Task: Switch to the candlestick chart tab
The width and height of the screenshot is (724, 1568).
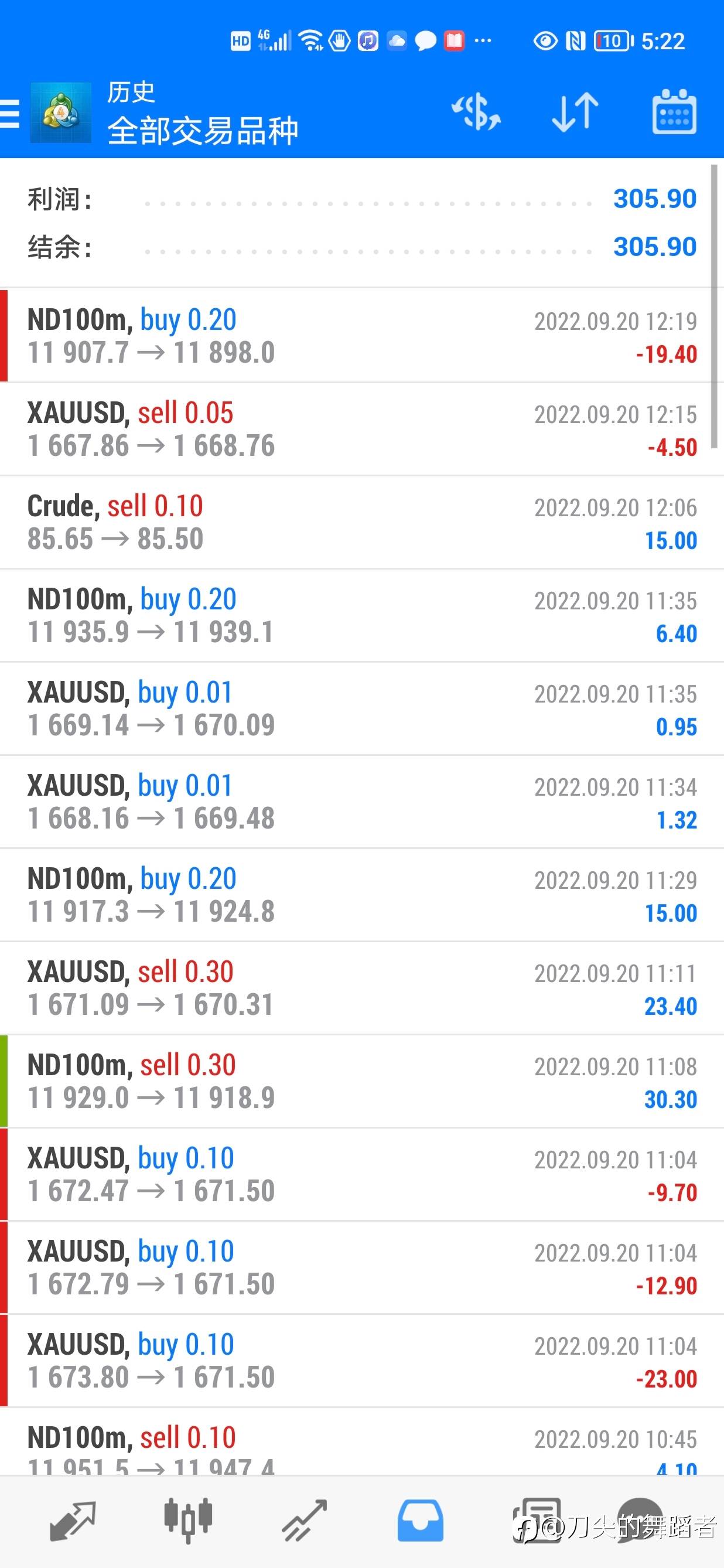Action: 188,1521
